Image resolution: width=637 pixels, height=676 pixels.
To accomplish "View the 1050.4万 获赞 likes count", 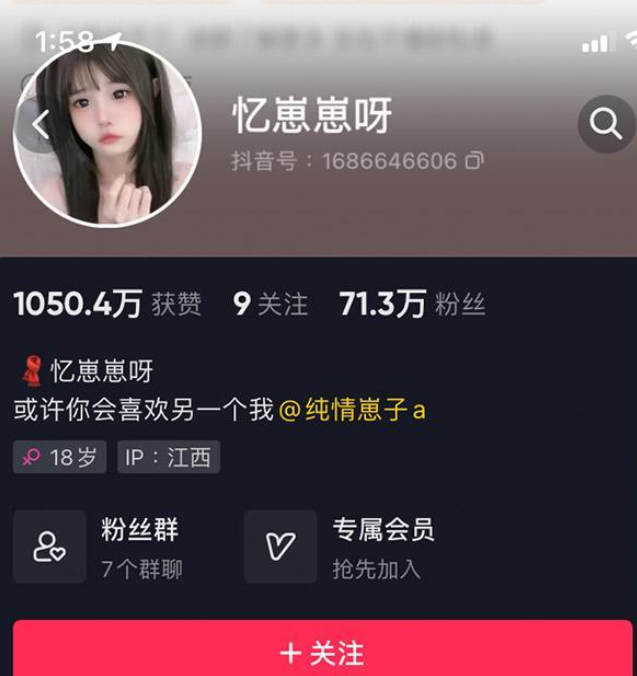I will point(107,304).
